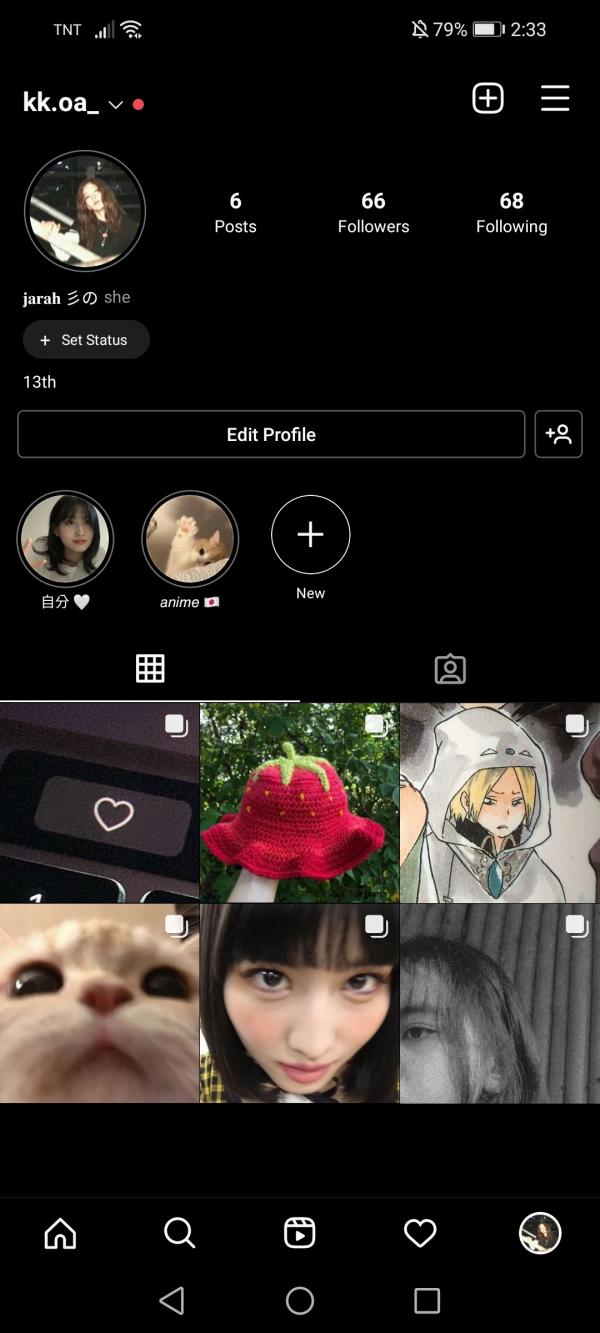600x1333 pixels.
Task: Open the Reels tab
Action: pos(300,1234)
